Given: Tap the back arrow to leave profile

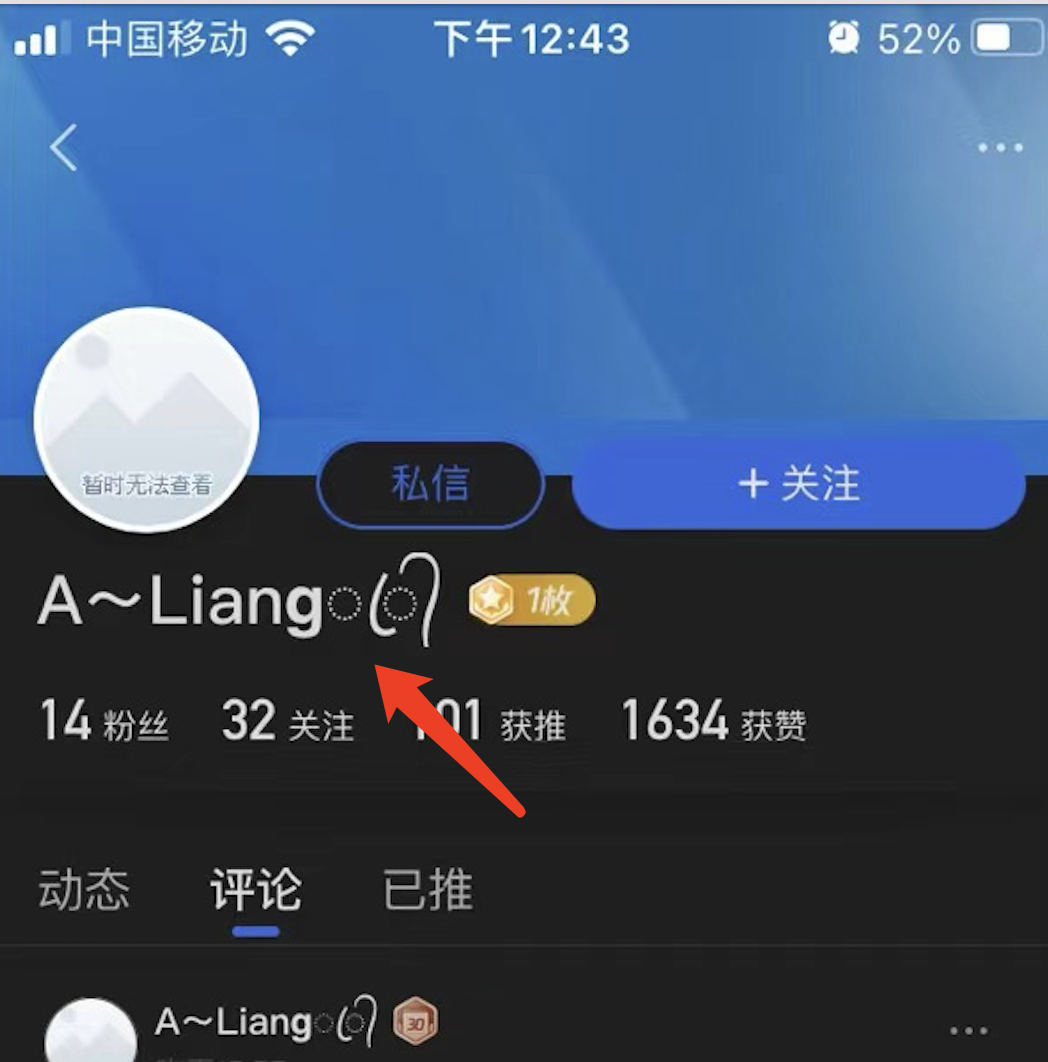Looking at the screenshot, I should pos(62,146).
